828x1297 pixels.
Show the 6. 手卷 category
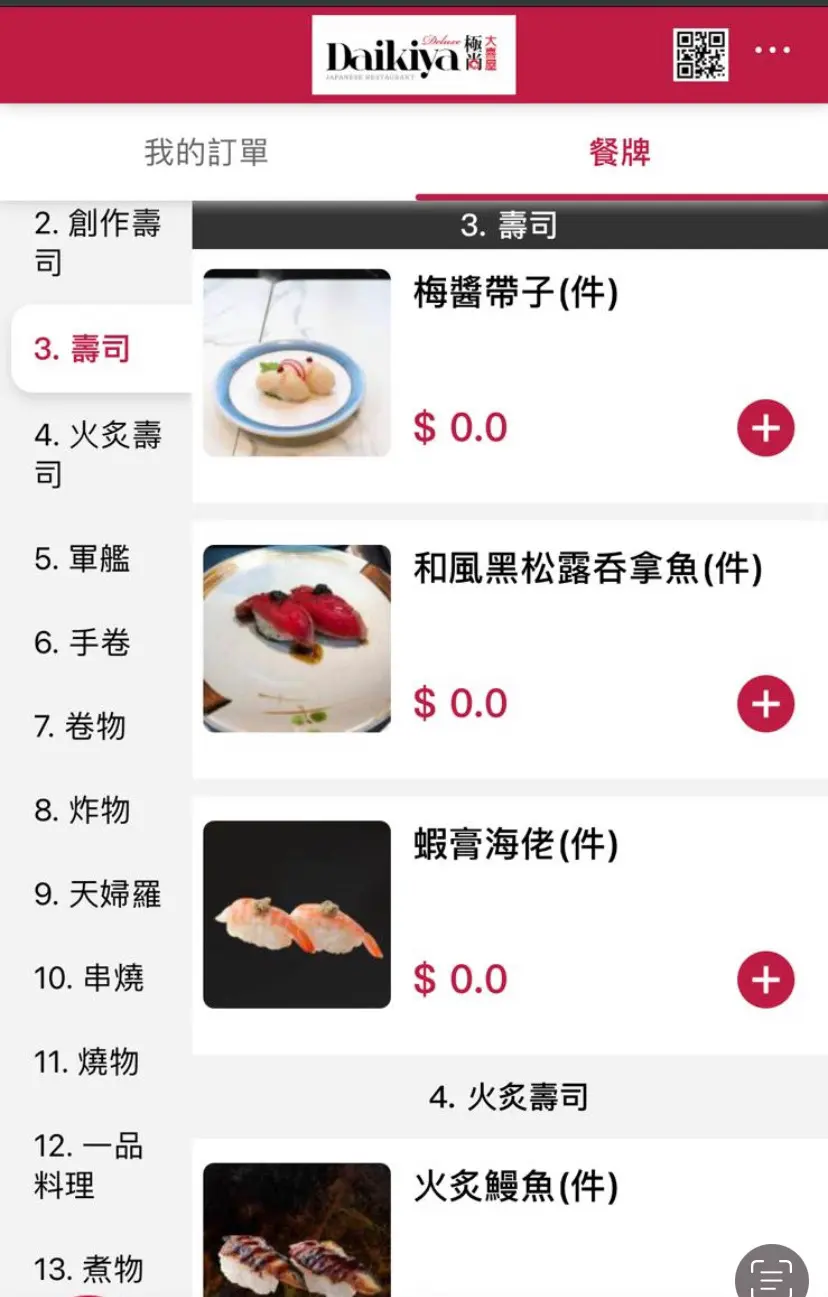tap(83, 642)
